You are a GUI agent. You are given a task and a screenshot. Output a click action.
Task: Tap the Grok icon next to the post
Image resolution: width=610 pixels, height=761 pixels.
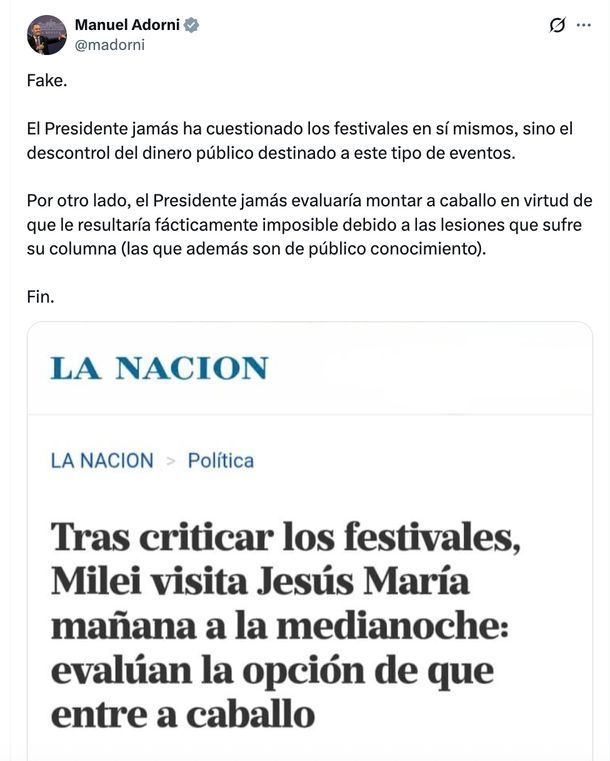tap(558, 25)
